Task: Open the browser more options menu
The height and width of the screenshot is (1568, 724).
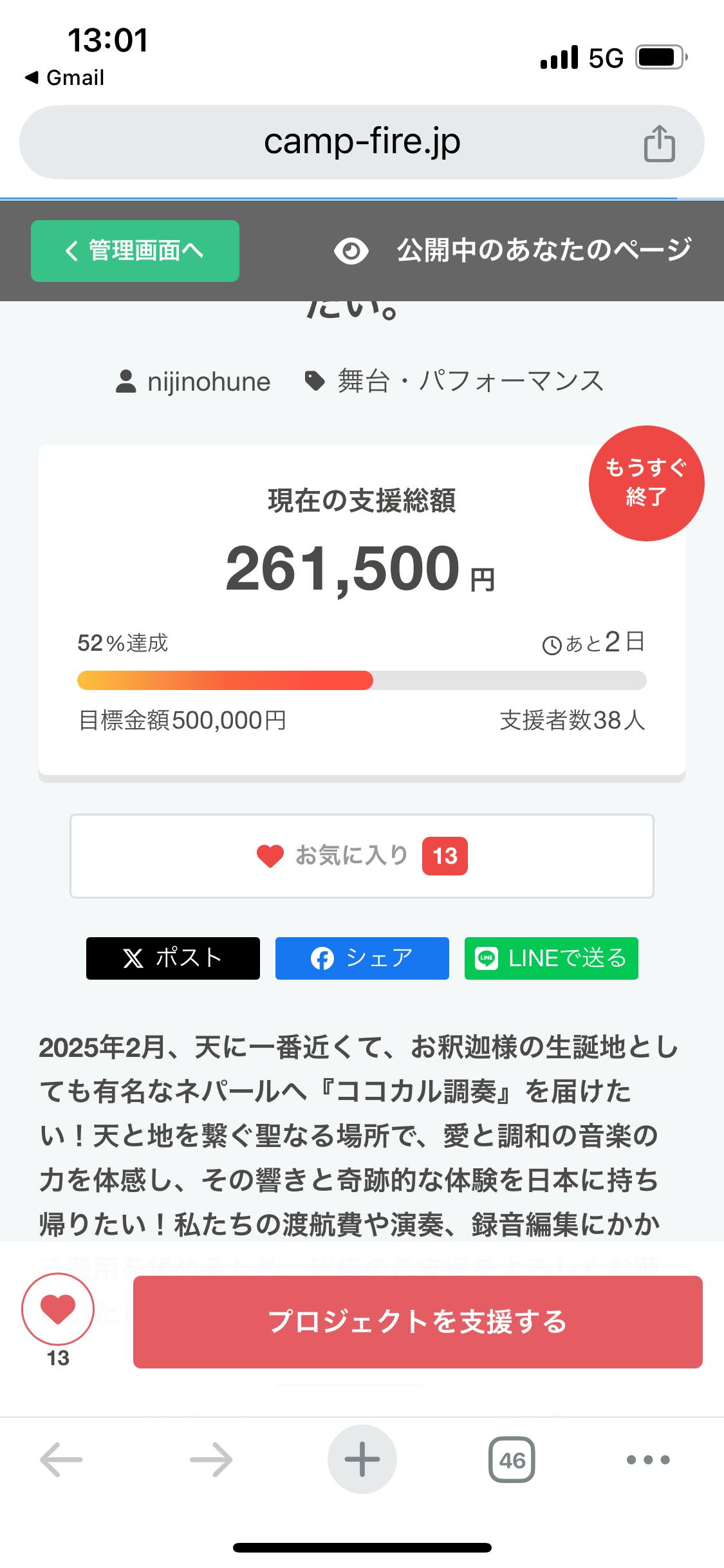Action: tap(648, 1459)
